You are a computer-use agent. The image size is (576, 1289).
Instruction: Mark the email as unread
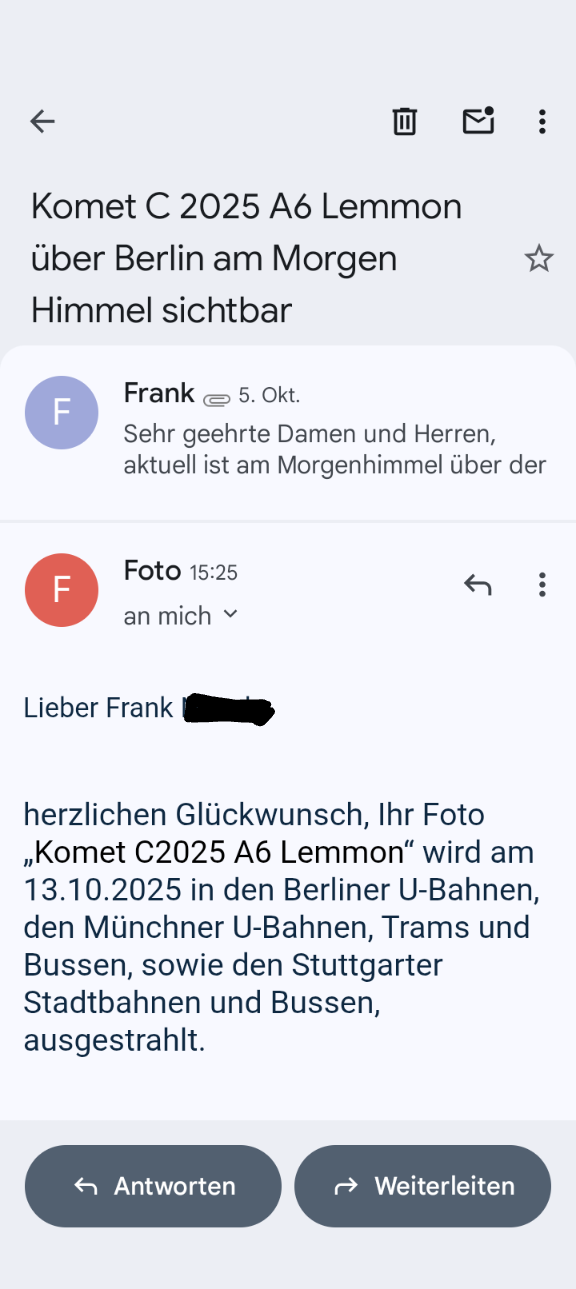pos(478,121)
